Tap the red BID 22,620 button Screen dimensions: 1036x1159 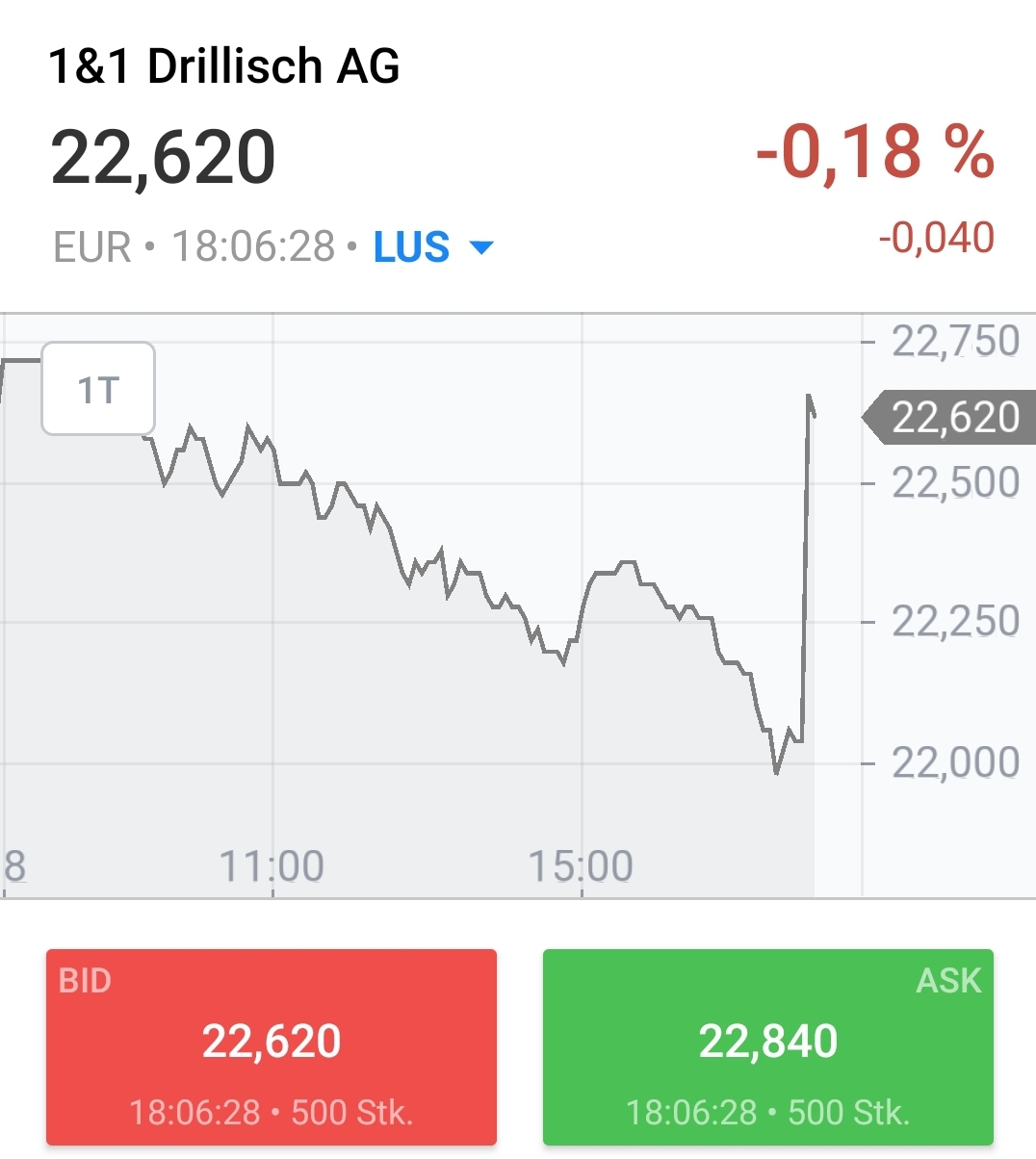point(272,1046)
